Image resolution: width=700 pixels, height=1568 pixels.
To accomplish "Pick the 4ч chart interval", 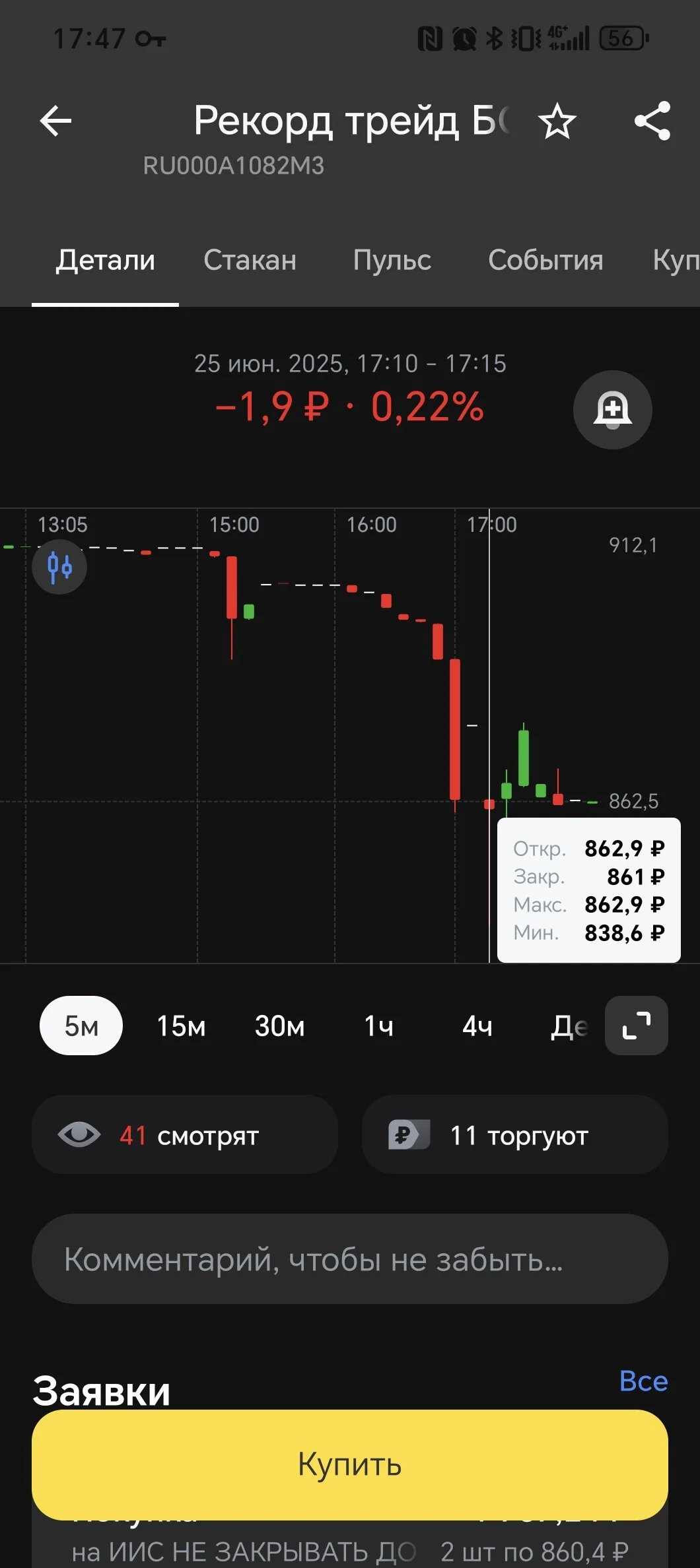I will click(477, 1026).
